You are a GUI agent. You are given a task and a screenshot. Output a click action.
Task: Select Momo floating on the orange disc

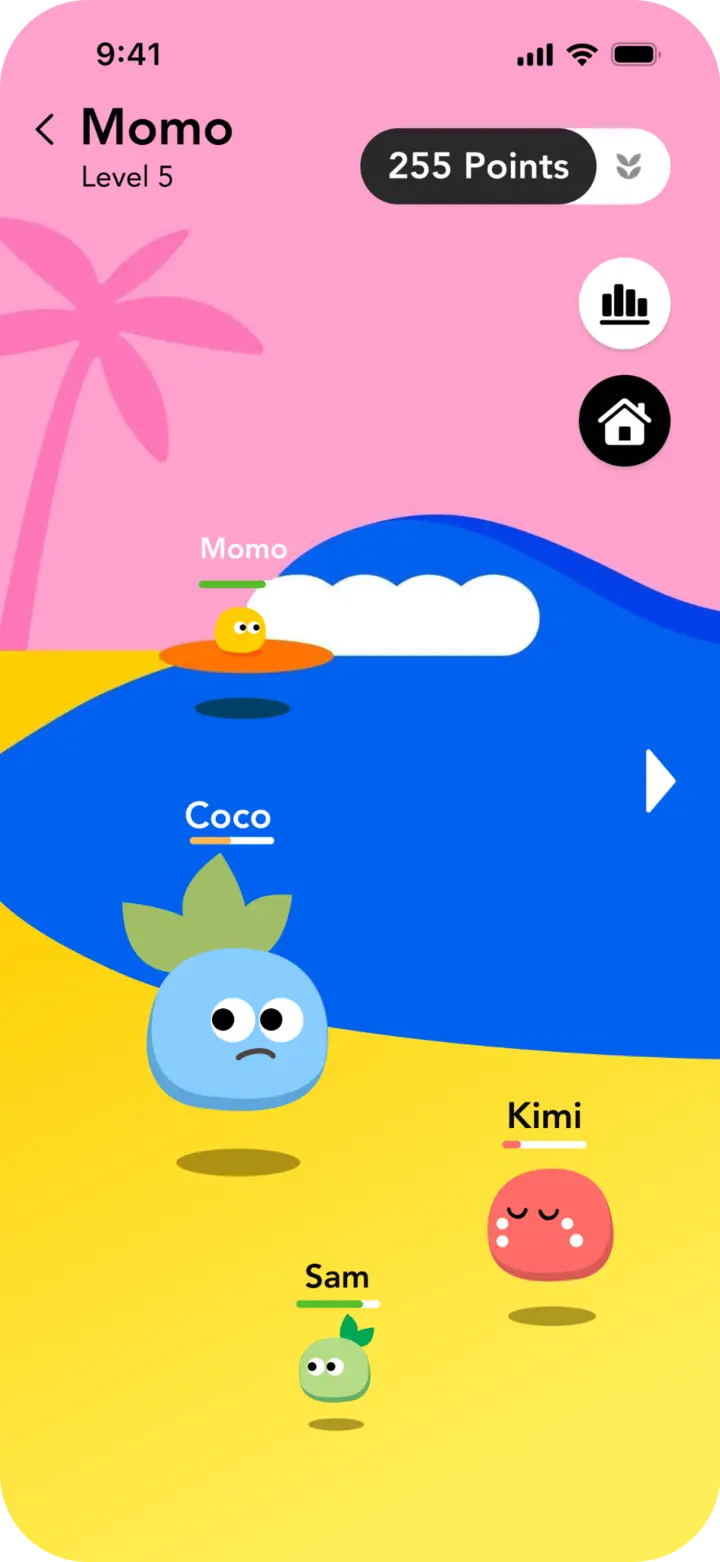(x=241, y=629)
